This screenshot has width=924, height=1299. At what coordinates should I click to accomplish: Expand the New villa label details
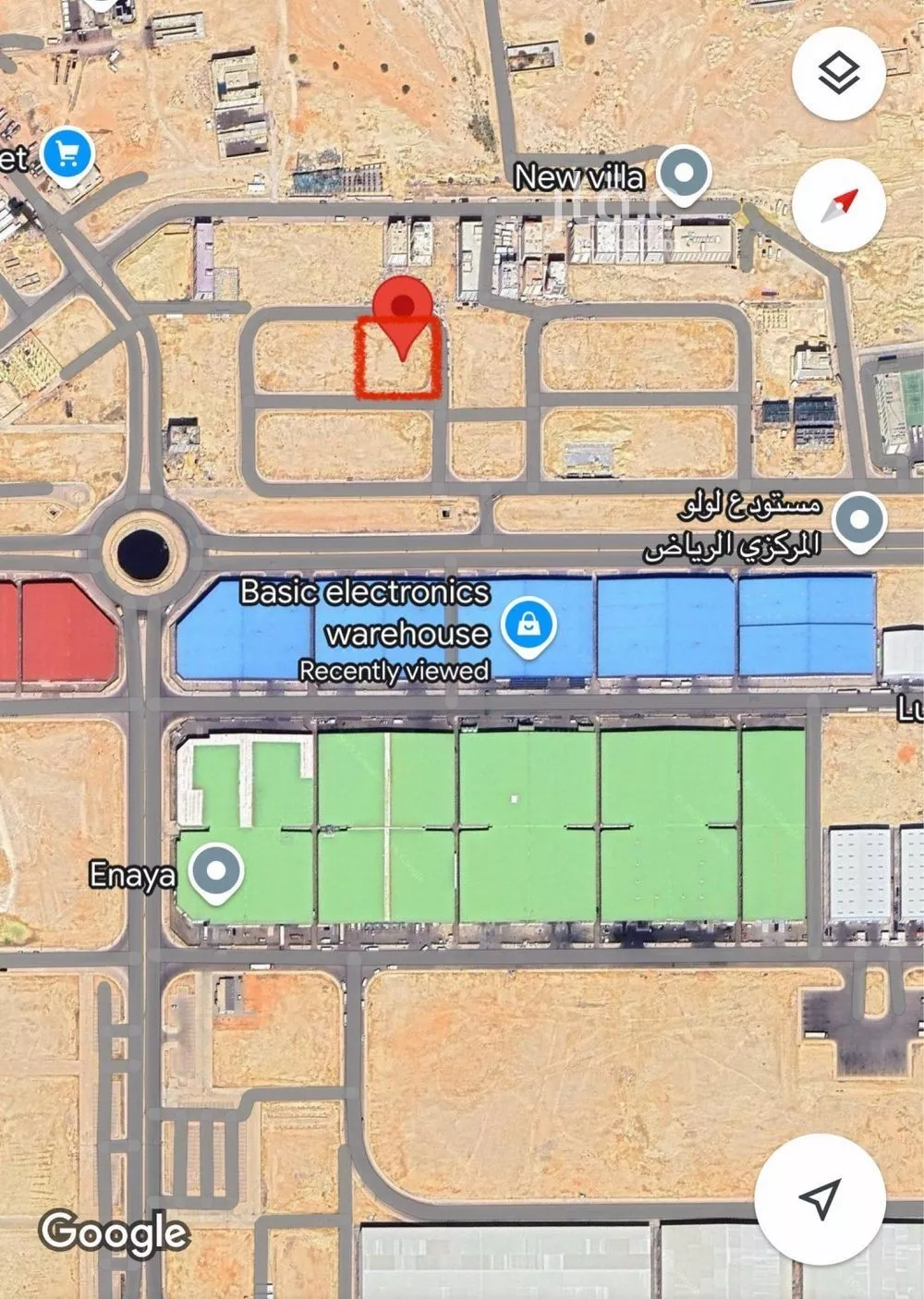577,177
